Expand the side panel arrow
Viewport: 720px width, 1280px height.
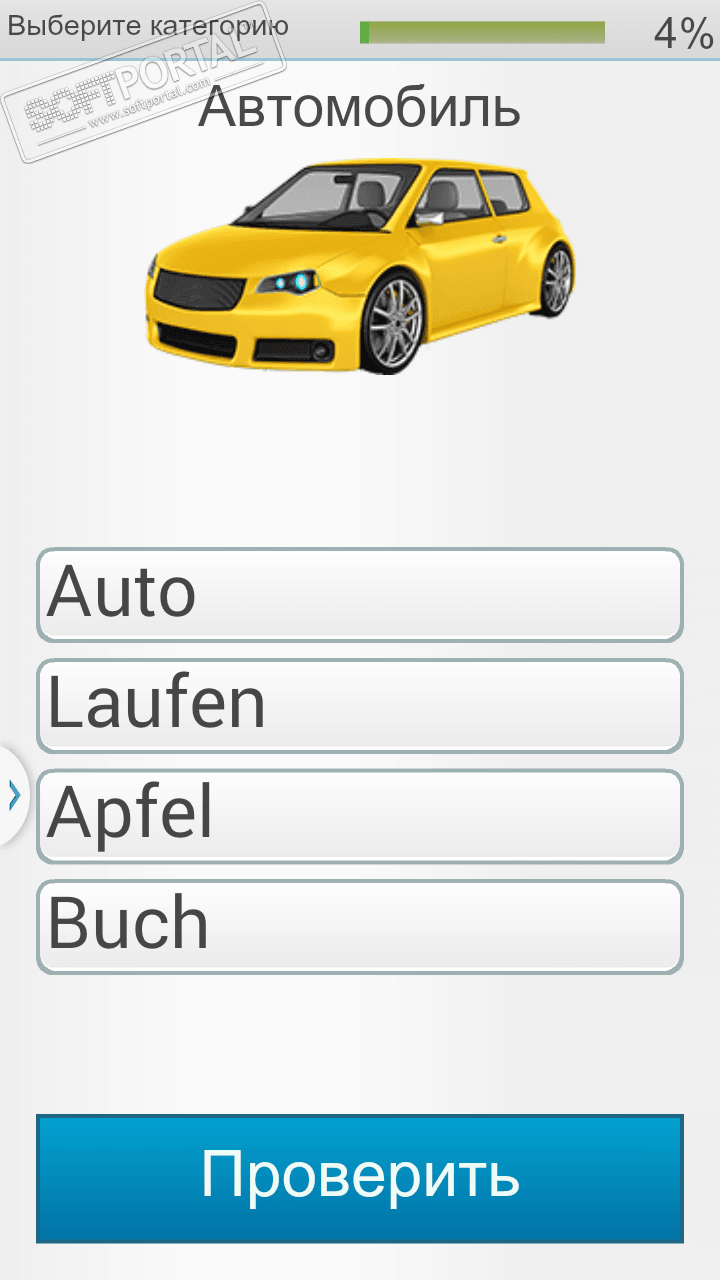(x=14, y=795)
